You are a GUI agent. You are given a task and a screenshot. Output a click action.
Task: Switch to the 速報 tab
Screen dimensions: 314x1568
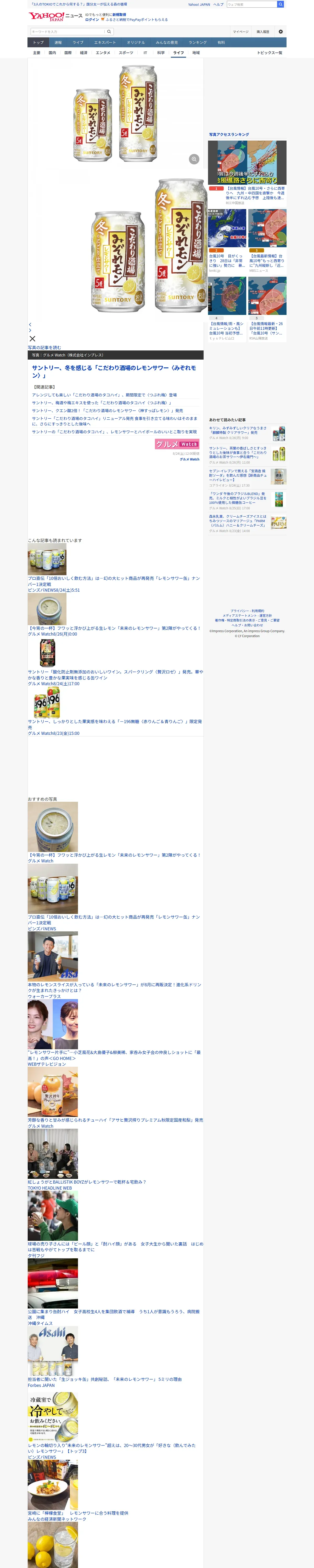click(x=58, y=43)
